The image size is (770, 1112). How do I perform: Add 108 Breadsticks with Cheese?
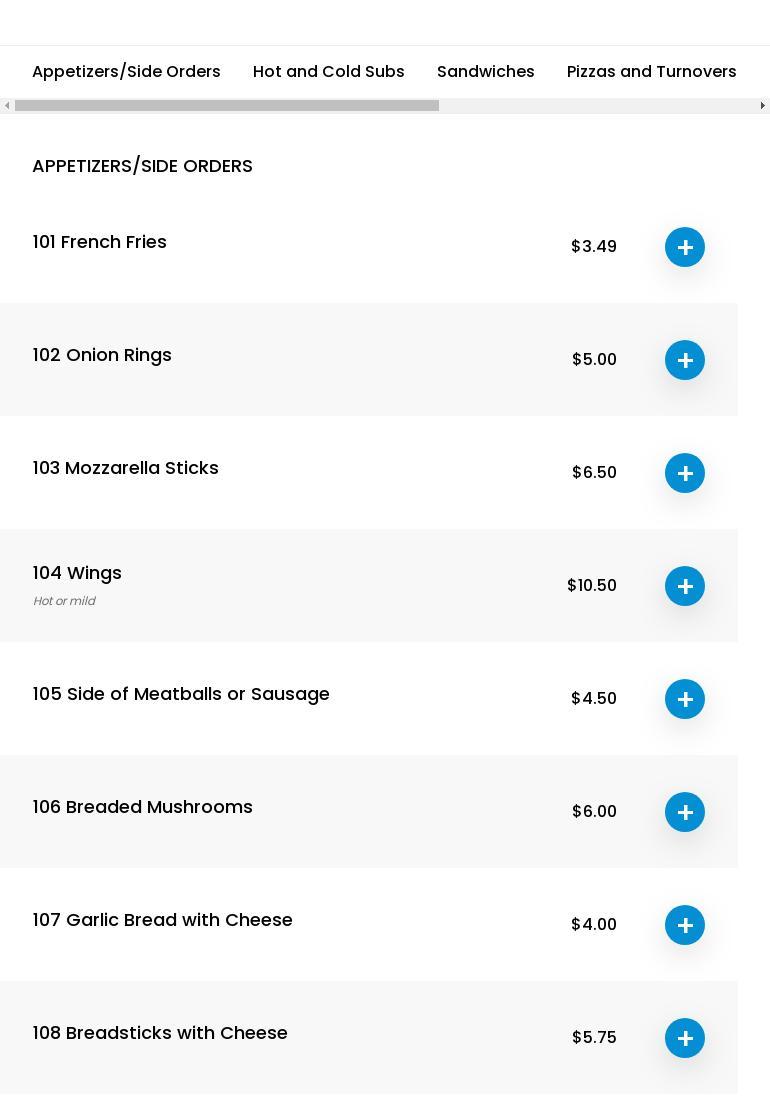tap(685, 1038)
